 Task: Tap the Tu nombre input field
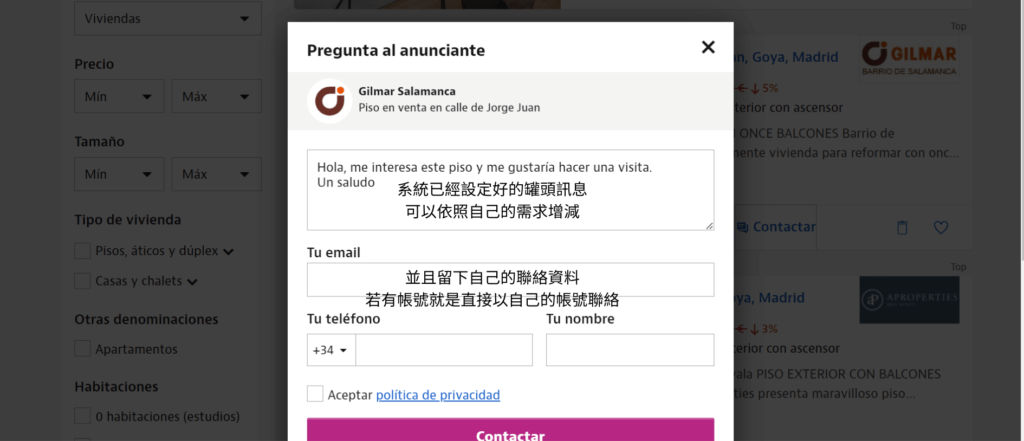coord(630,350)
